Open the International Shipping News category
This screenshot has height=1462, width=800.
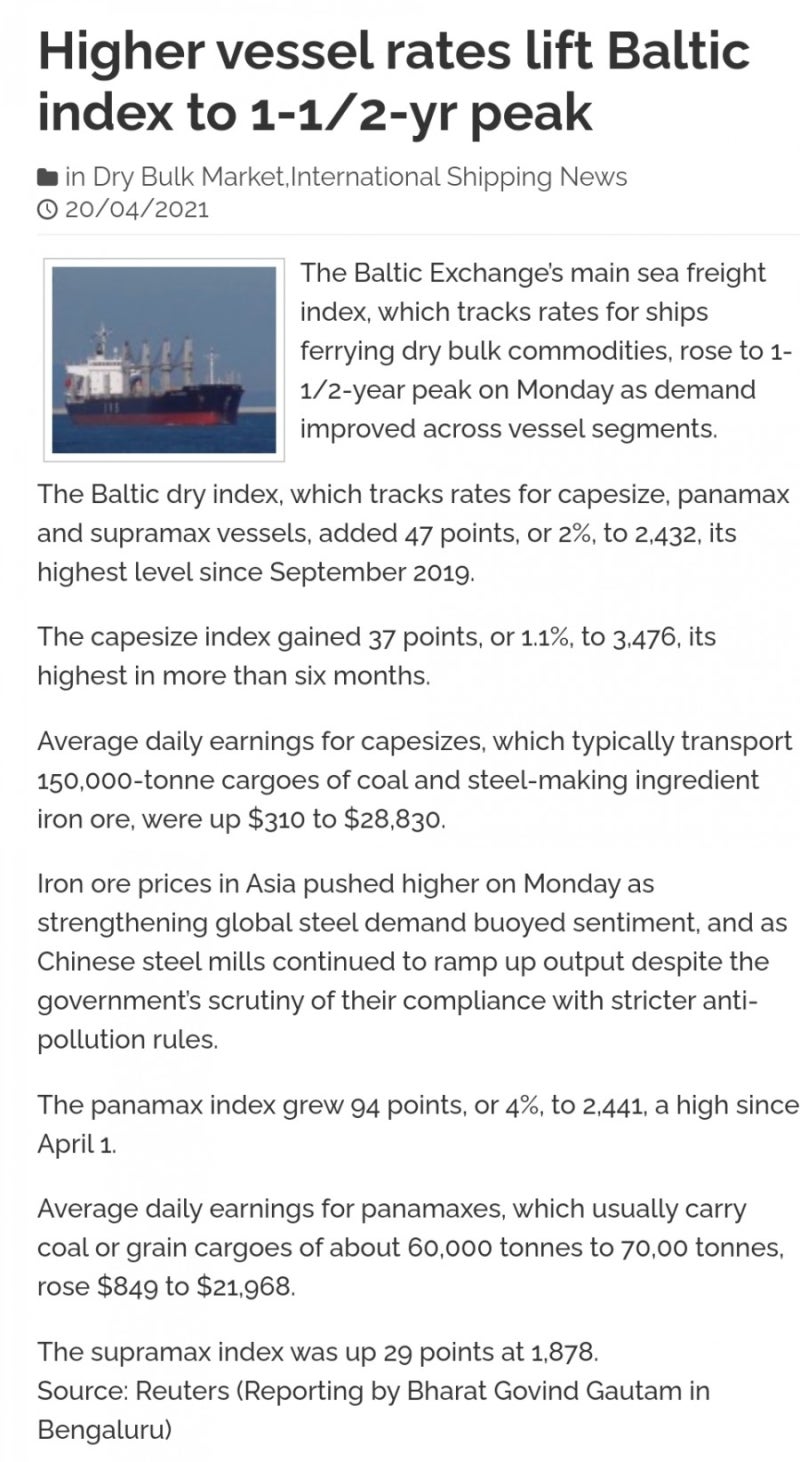[x=458, y=177]
